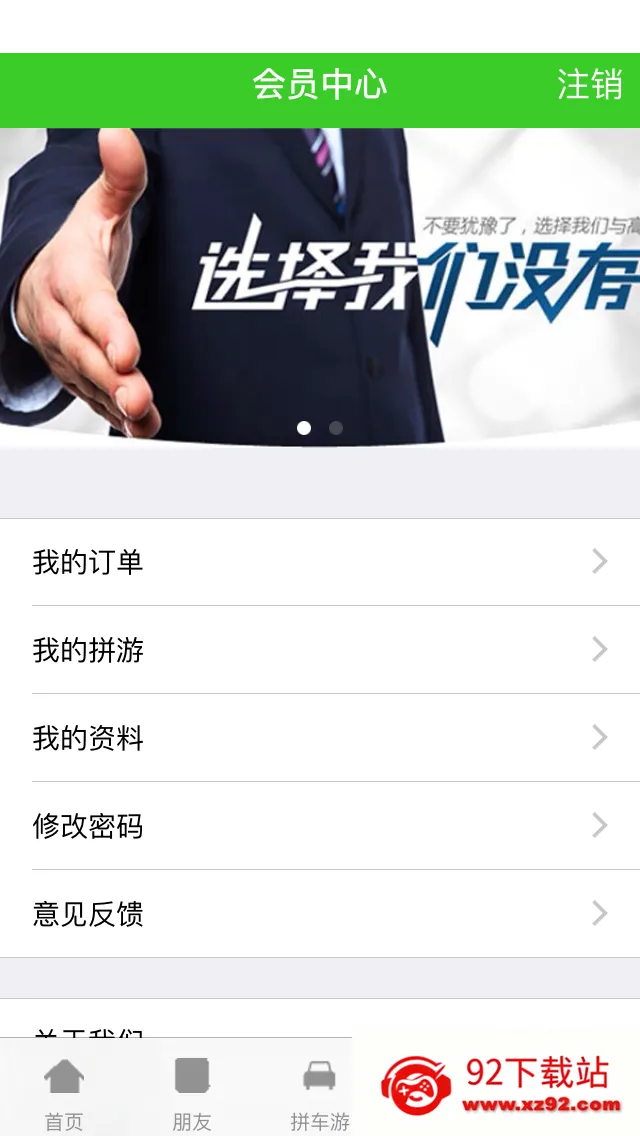
Task: Open 我的资料 profile row
Action: pos(320,738)
